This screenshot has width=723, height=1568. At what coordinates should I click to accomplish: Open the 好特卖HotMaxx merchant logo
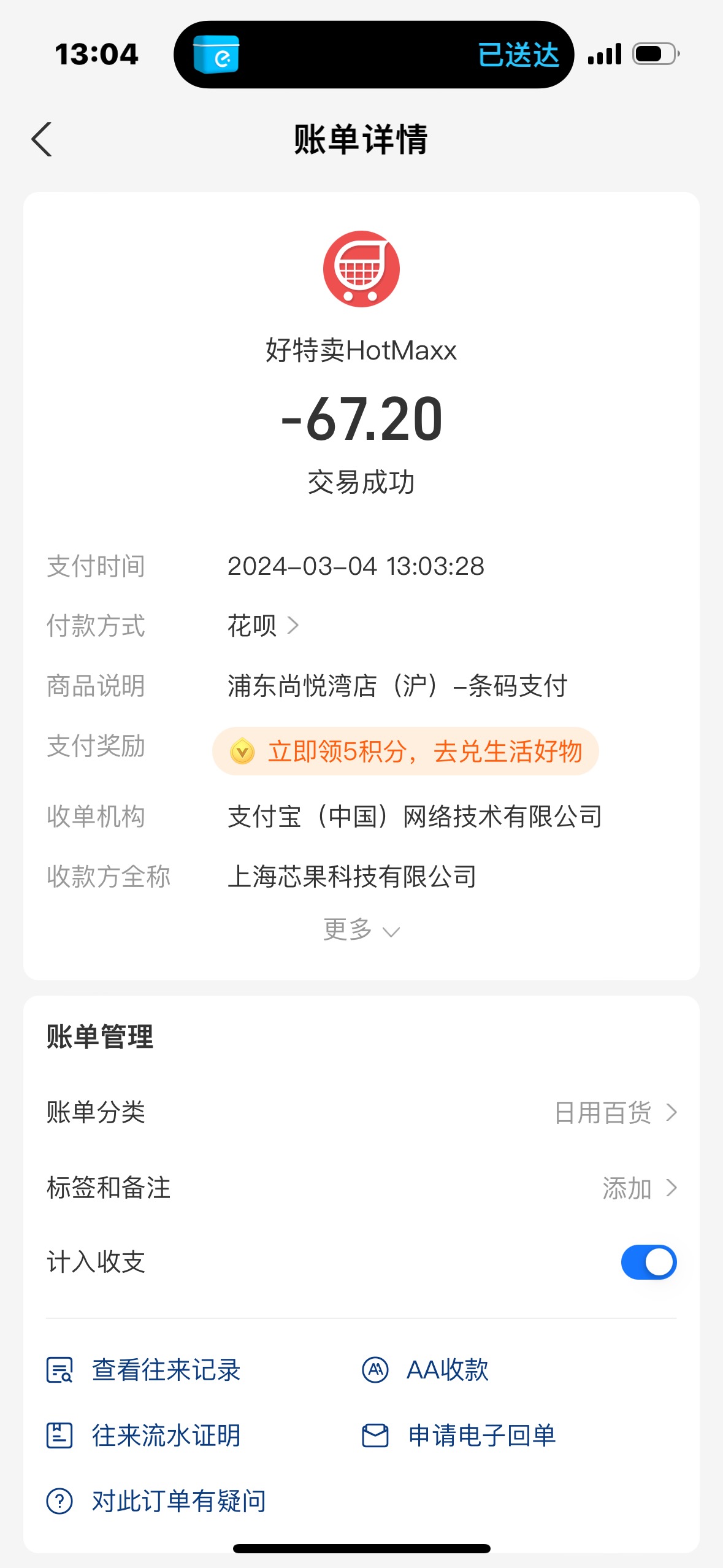(x=361, y=269)
